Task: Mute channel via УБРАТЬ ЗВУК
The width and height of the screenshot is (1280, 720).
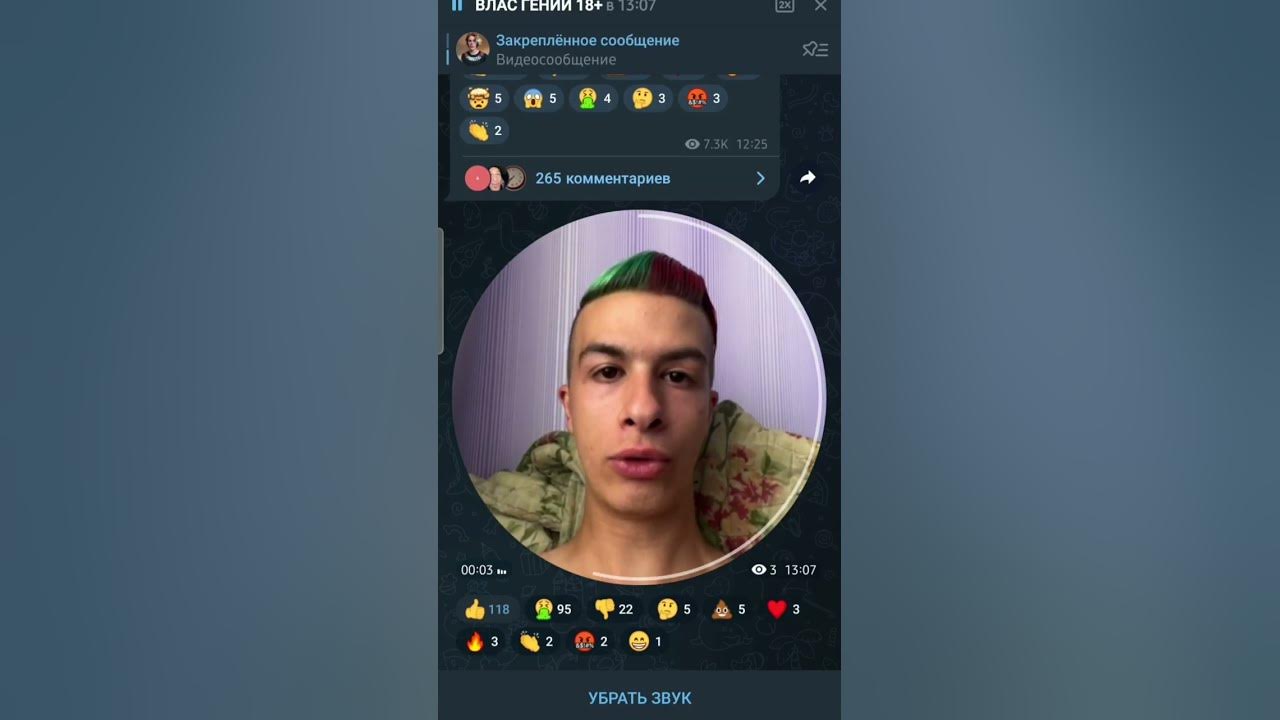Action: [x=639, y=698]
